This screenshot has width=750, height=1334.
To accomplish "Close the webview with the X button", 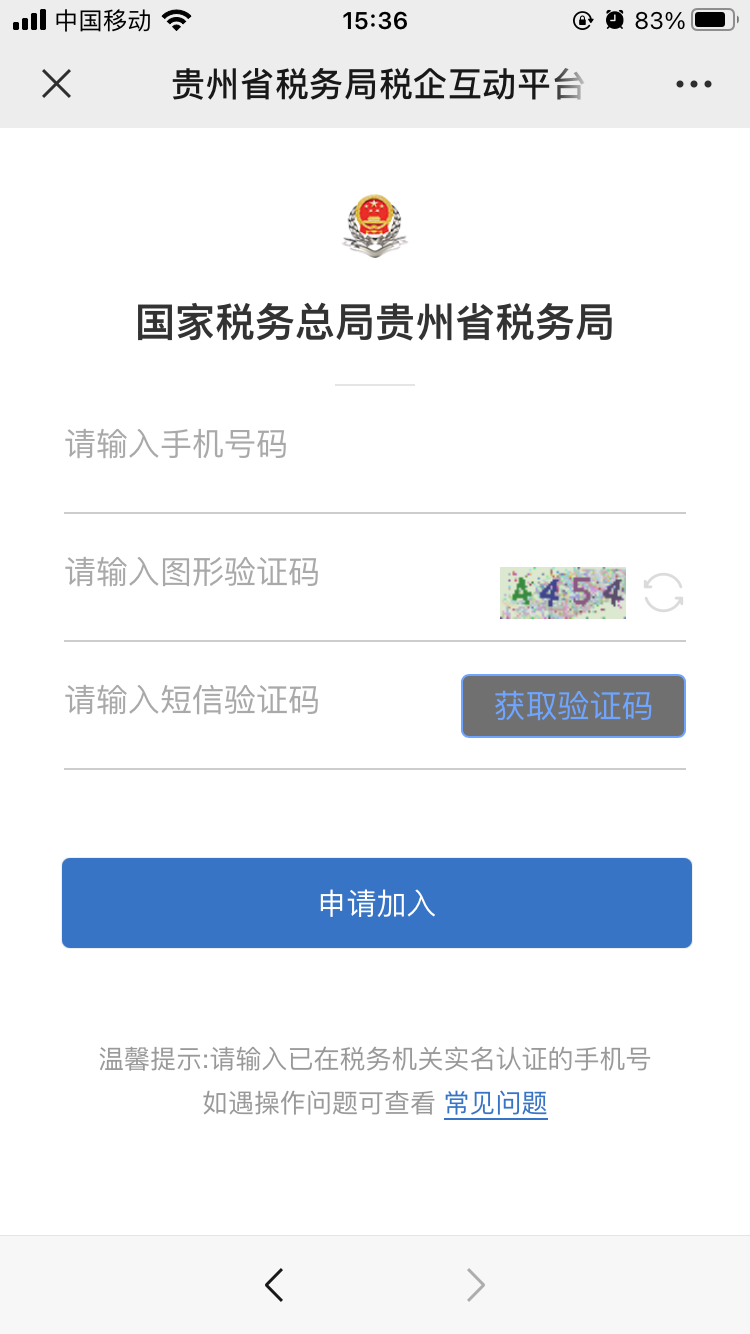I will [x=56, y=84].
